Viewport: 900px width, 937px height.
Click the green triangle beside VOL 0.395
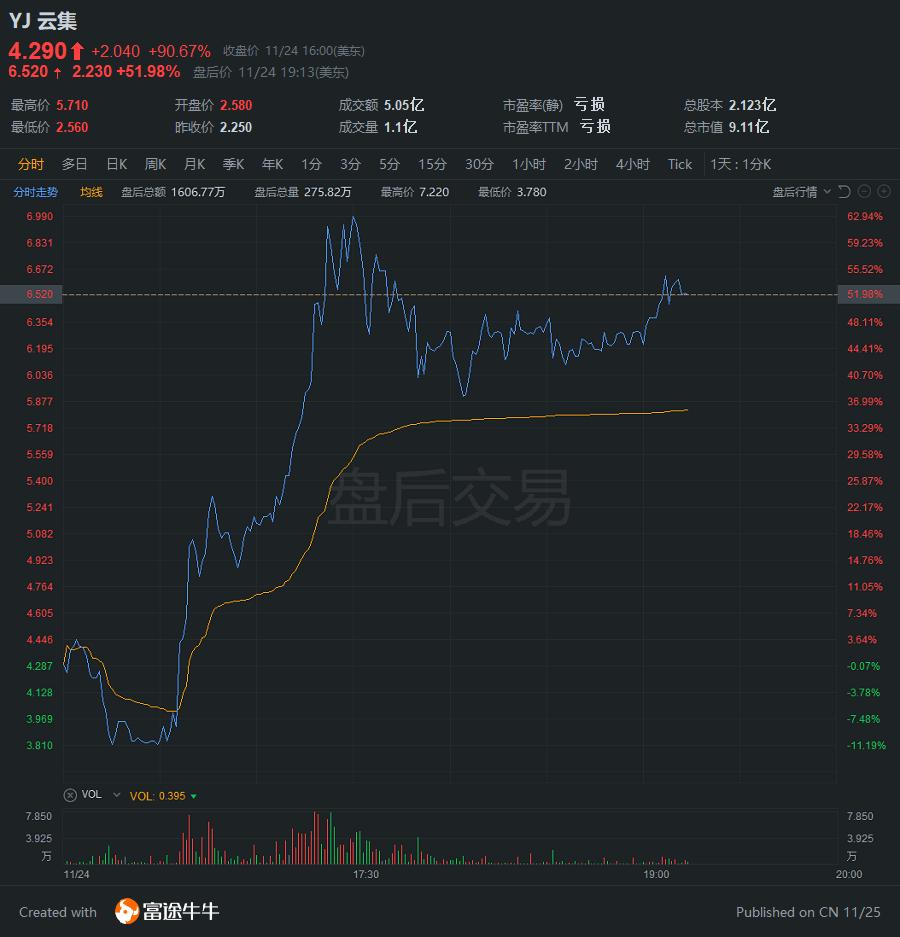tap(193, 794)
